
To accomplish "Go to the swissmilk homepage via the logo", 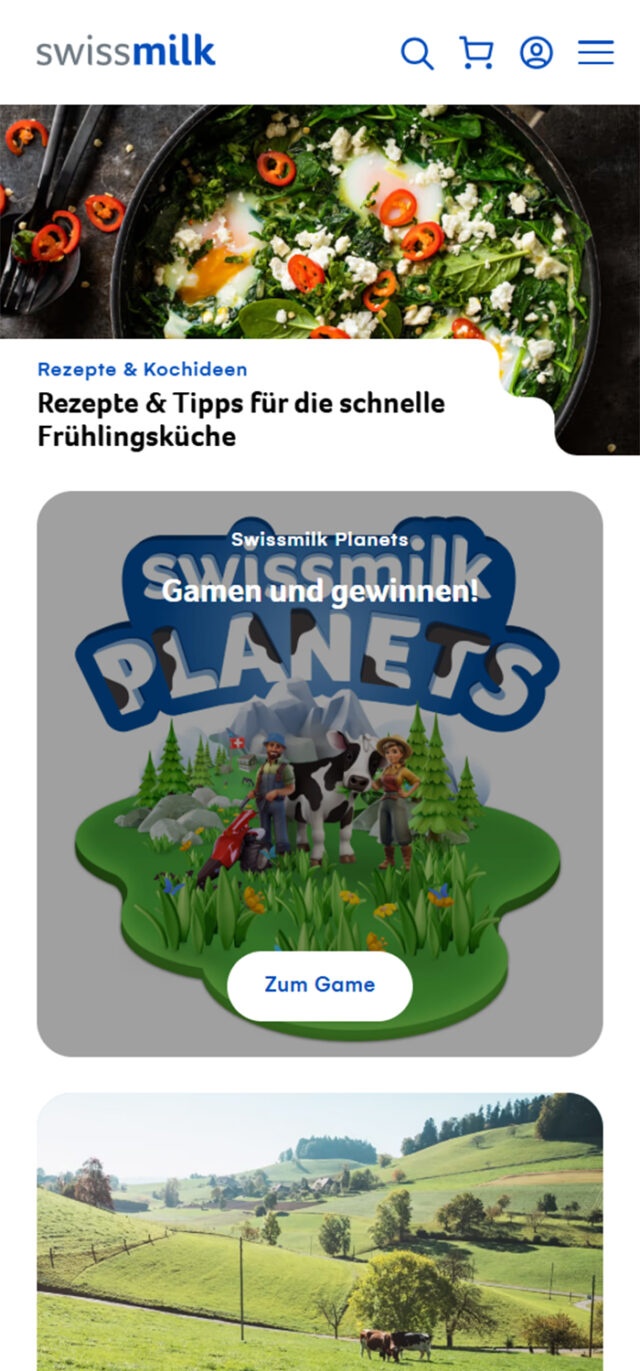I will pyautogui.click(x=126, y=51).
